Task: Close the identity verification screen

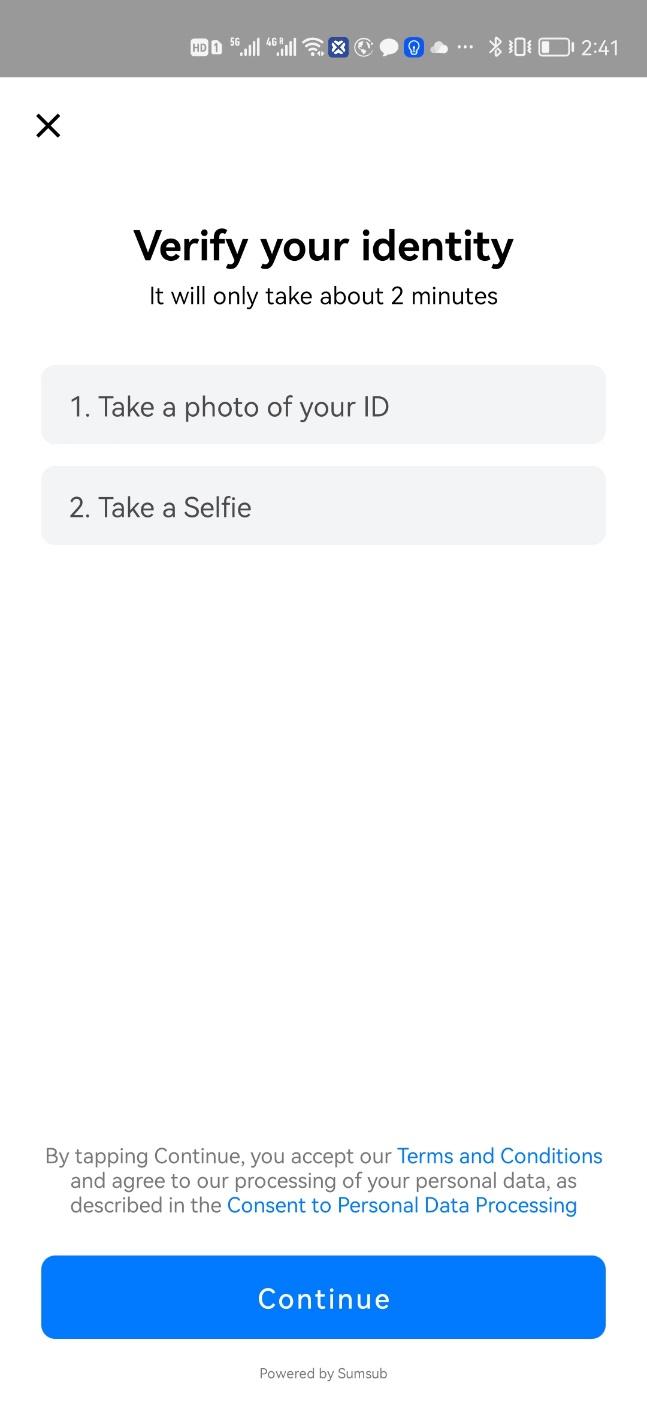Action: coord(48,125)
